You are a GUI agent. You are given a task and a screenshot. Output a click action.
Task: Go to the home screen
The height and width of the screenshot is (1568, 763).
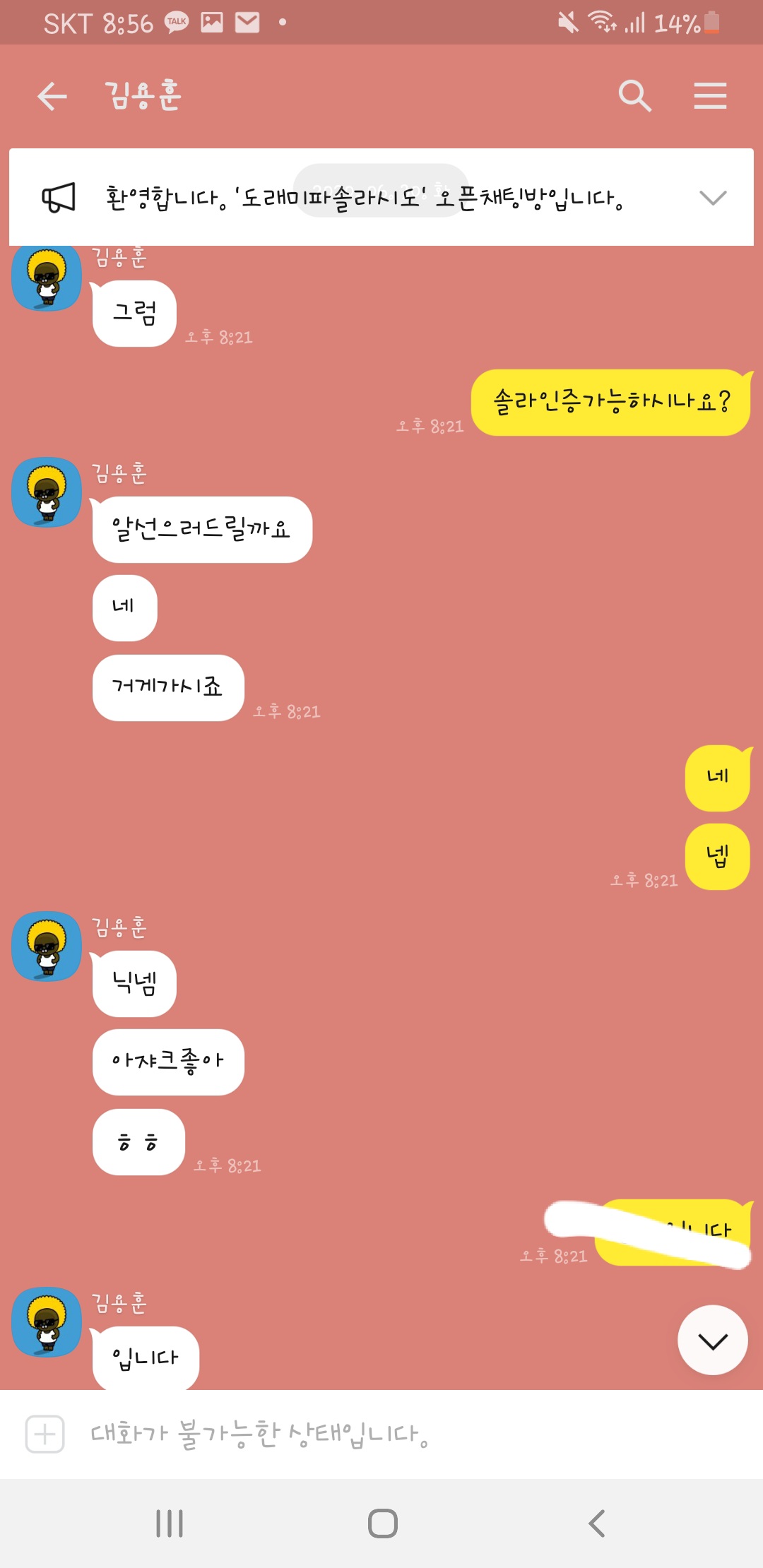point(382,1524)
